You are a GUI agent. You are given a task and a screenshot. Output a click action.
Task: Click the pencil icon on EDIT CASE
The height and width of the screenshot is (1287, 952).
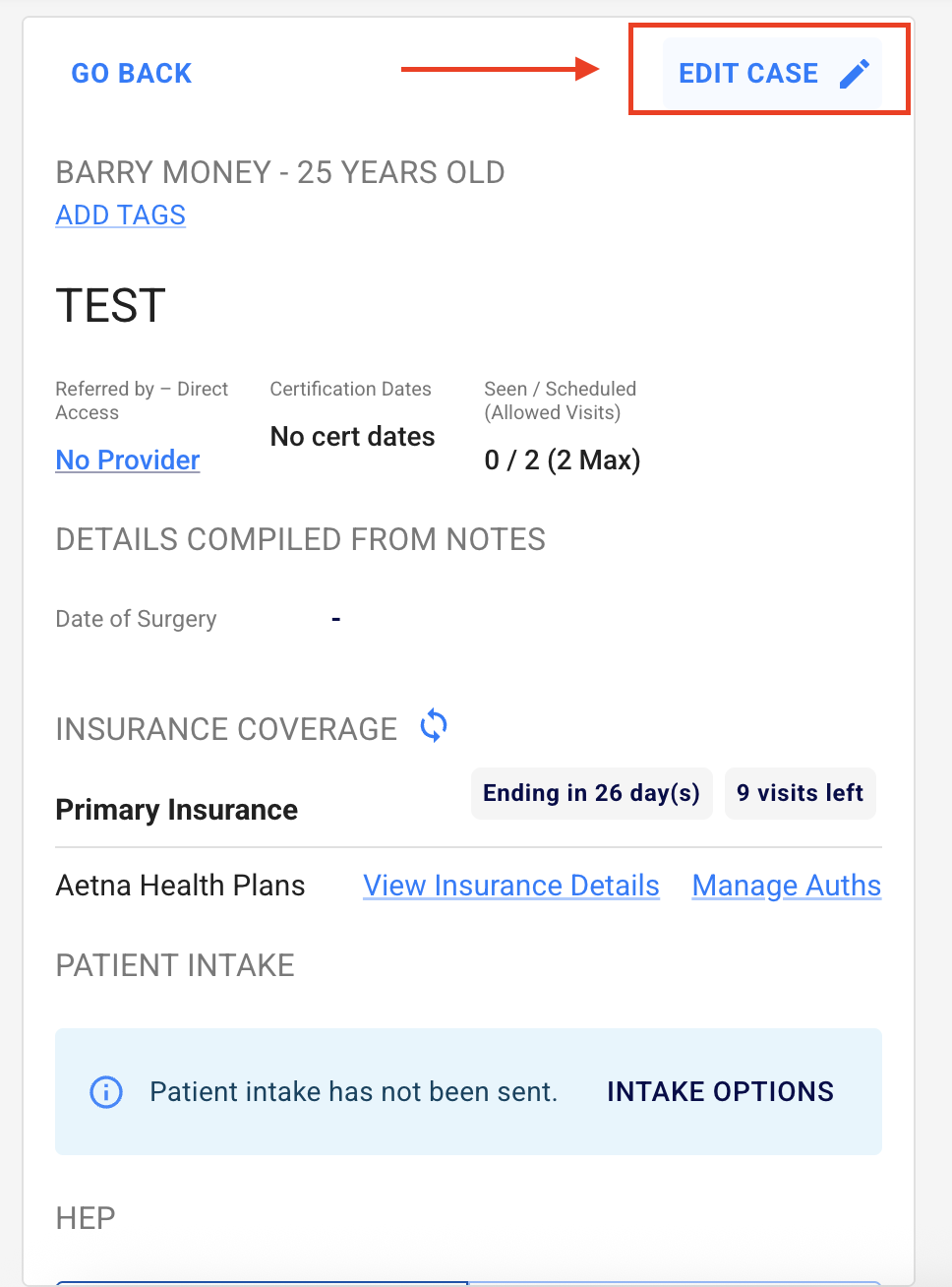pos(856,71)
